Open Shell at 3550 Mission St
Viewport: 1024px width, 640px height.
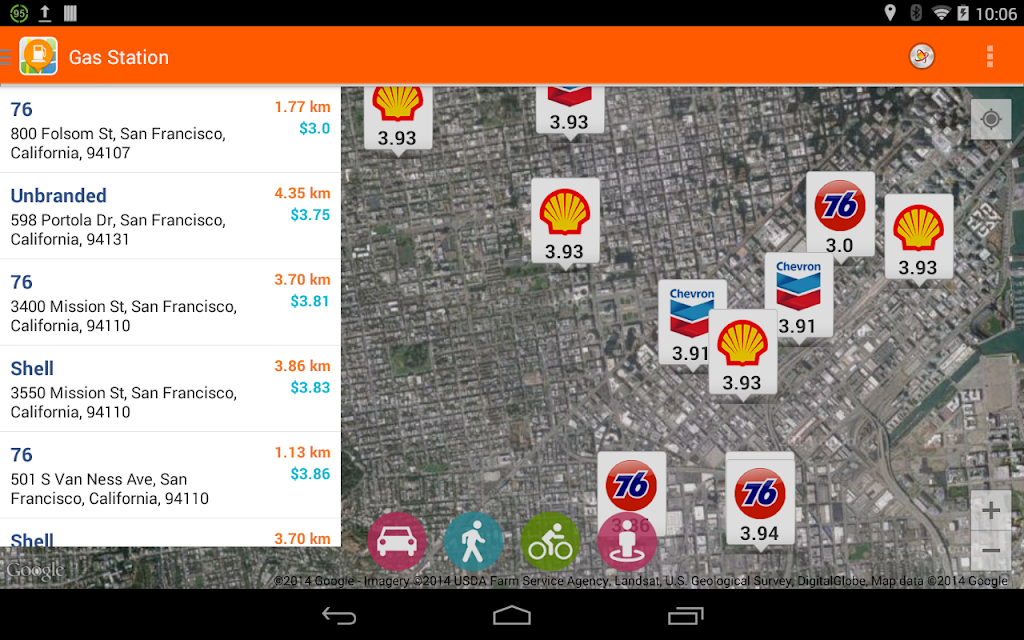pyautogui.click(x=170, y=389)
